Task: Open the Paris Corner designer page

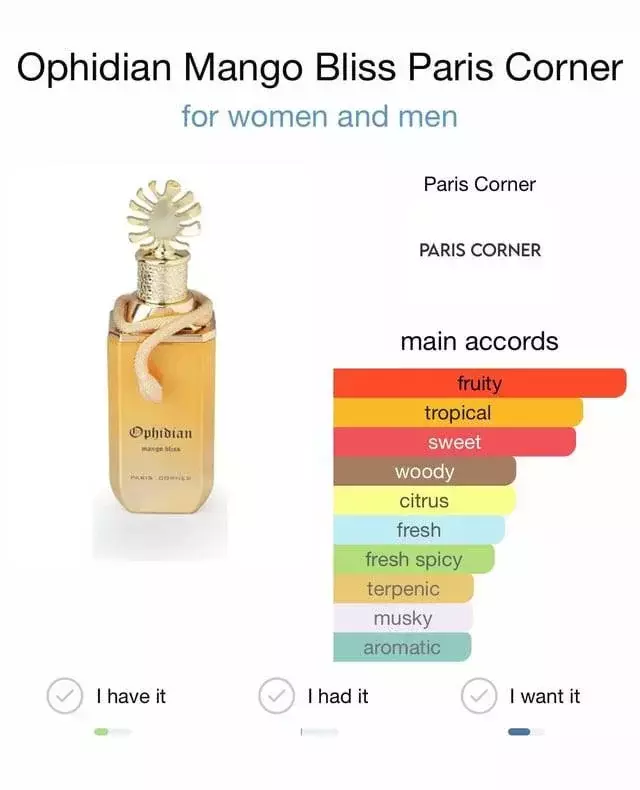Action: click(479, 184)
